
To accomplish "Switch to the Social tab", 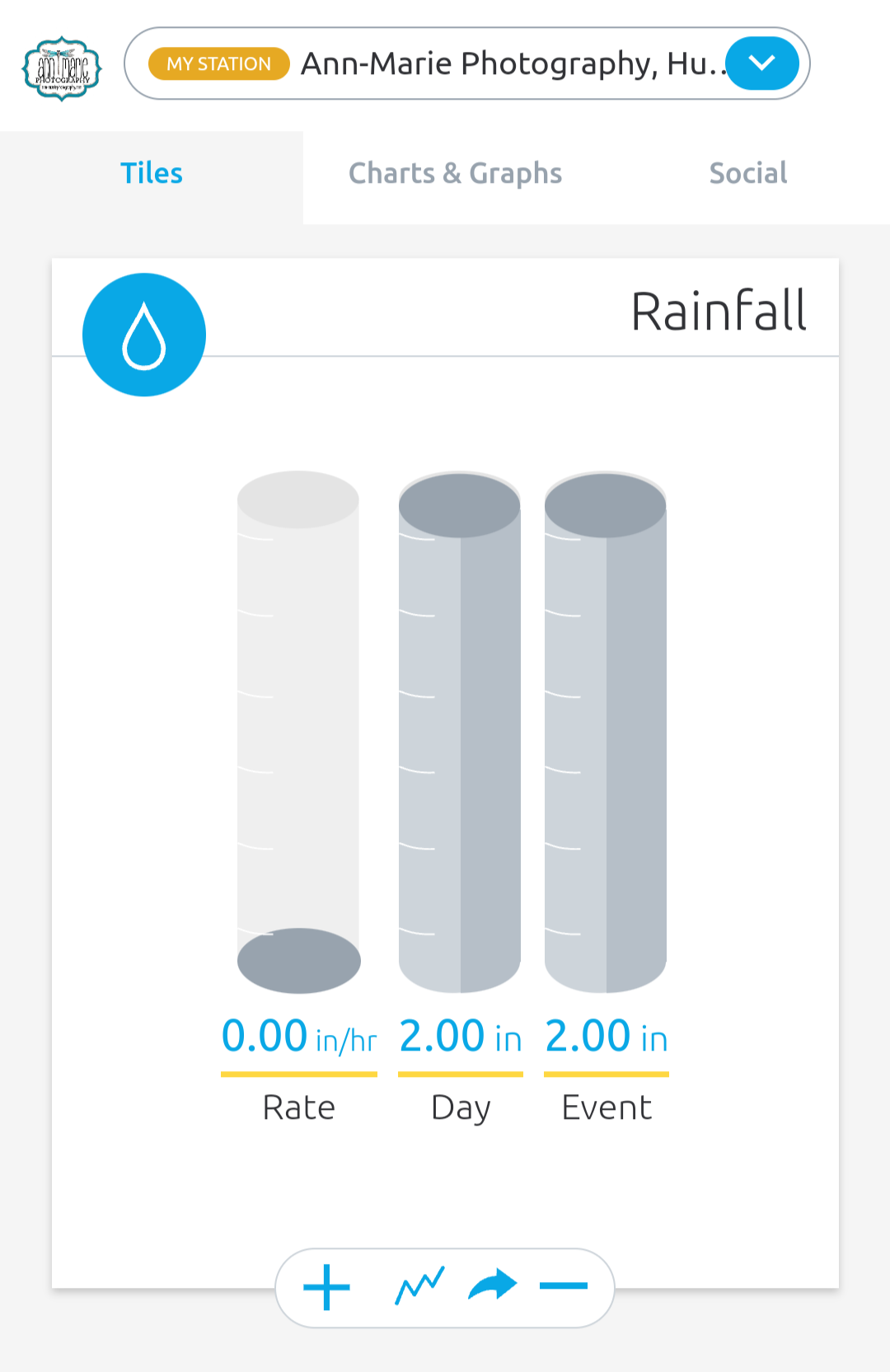I will point(748,174).
